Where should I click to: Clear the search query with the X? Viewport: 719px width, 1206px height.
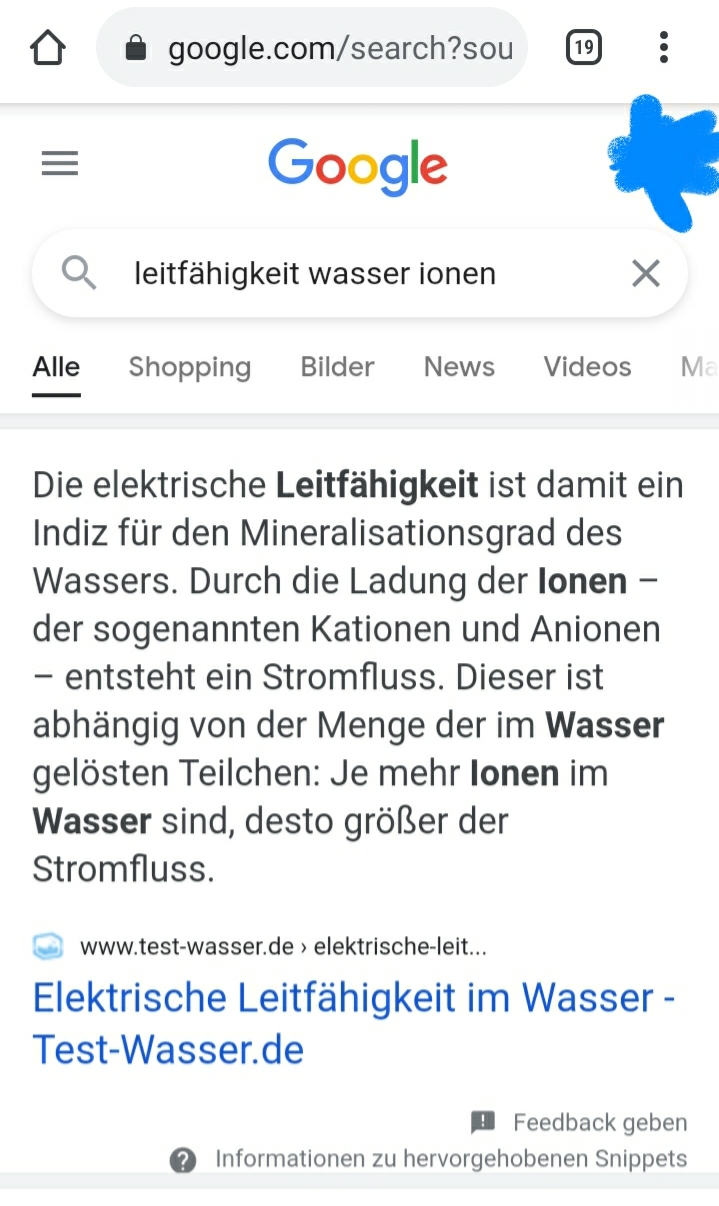pos(646,273)
